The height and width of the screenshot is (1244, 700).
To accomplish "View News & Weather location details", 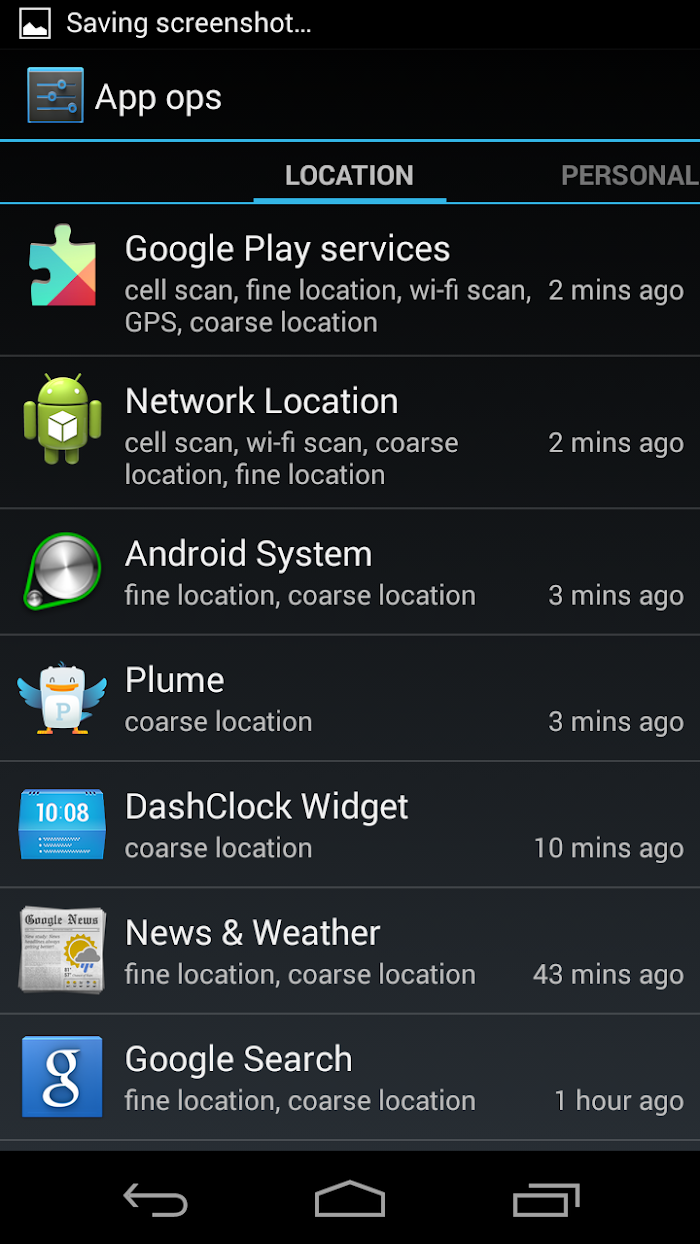I will point(350,950).
